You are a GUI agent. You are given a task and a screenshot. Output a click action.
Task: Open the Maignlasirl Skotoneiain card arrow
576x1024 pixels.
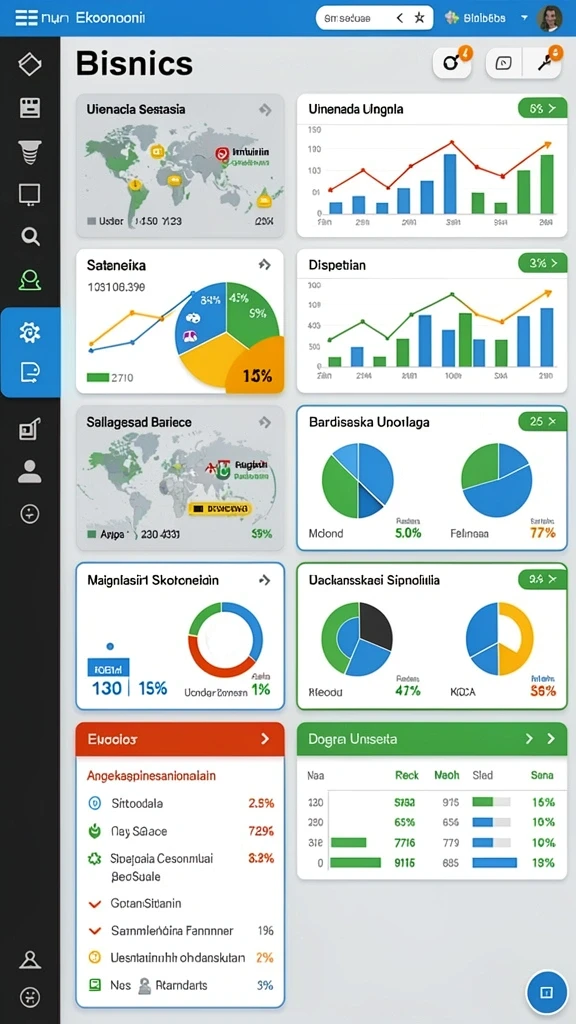(264, 580)
